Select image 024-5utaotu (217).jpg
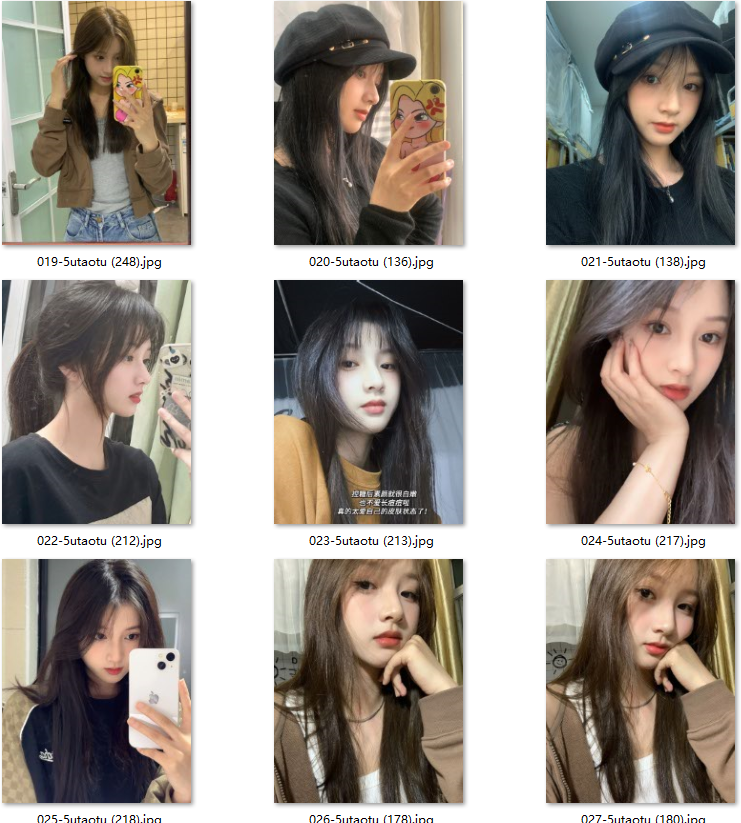This screenshot has height=823, width=741. pyautogui.click(x=640, y=402)
